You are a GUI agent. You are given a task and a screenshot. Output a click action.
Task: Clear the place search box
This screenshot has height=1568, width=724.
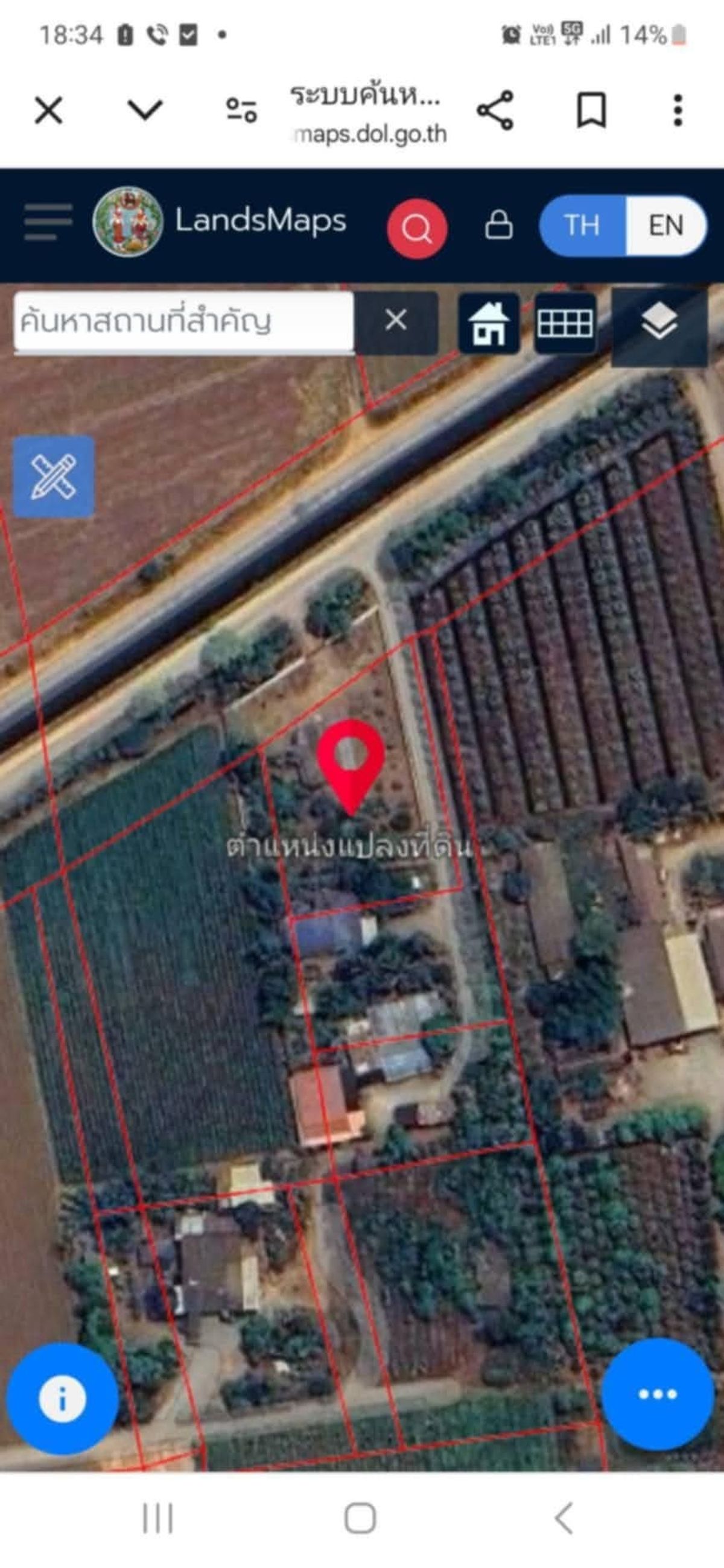396,321
